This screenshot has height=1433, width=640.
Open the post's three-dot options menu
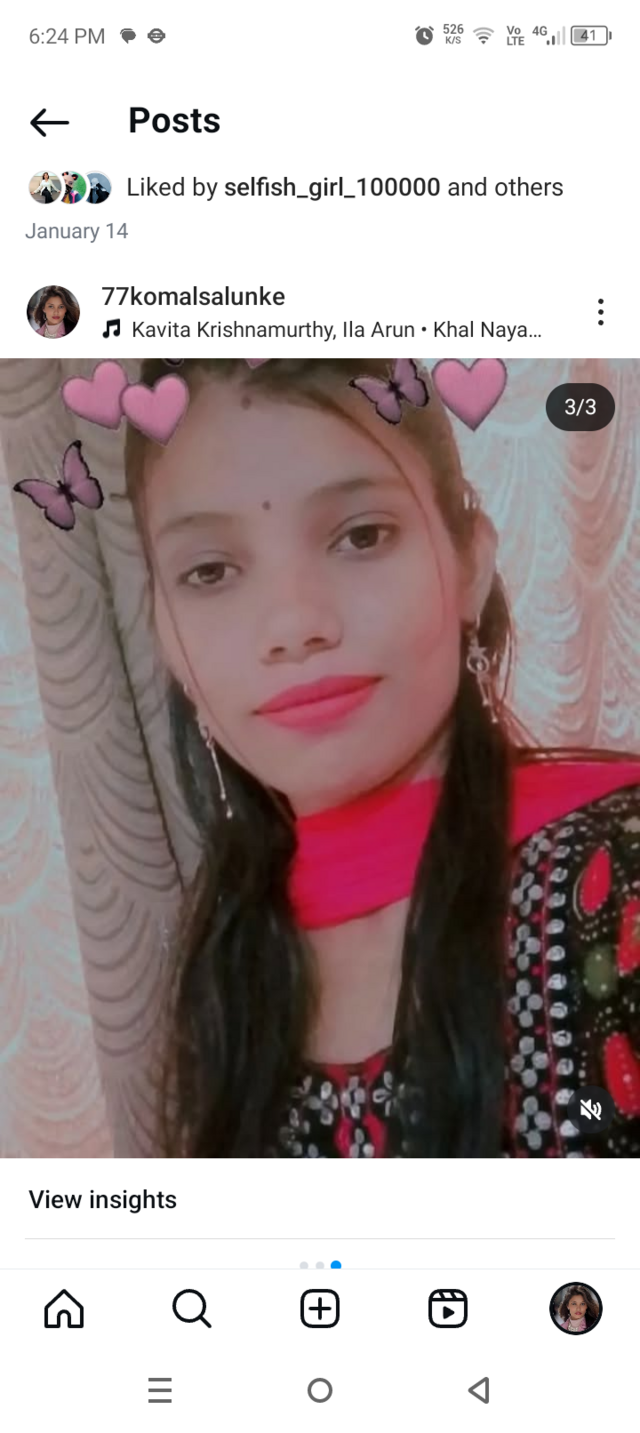600,312
